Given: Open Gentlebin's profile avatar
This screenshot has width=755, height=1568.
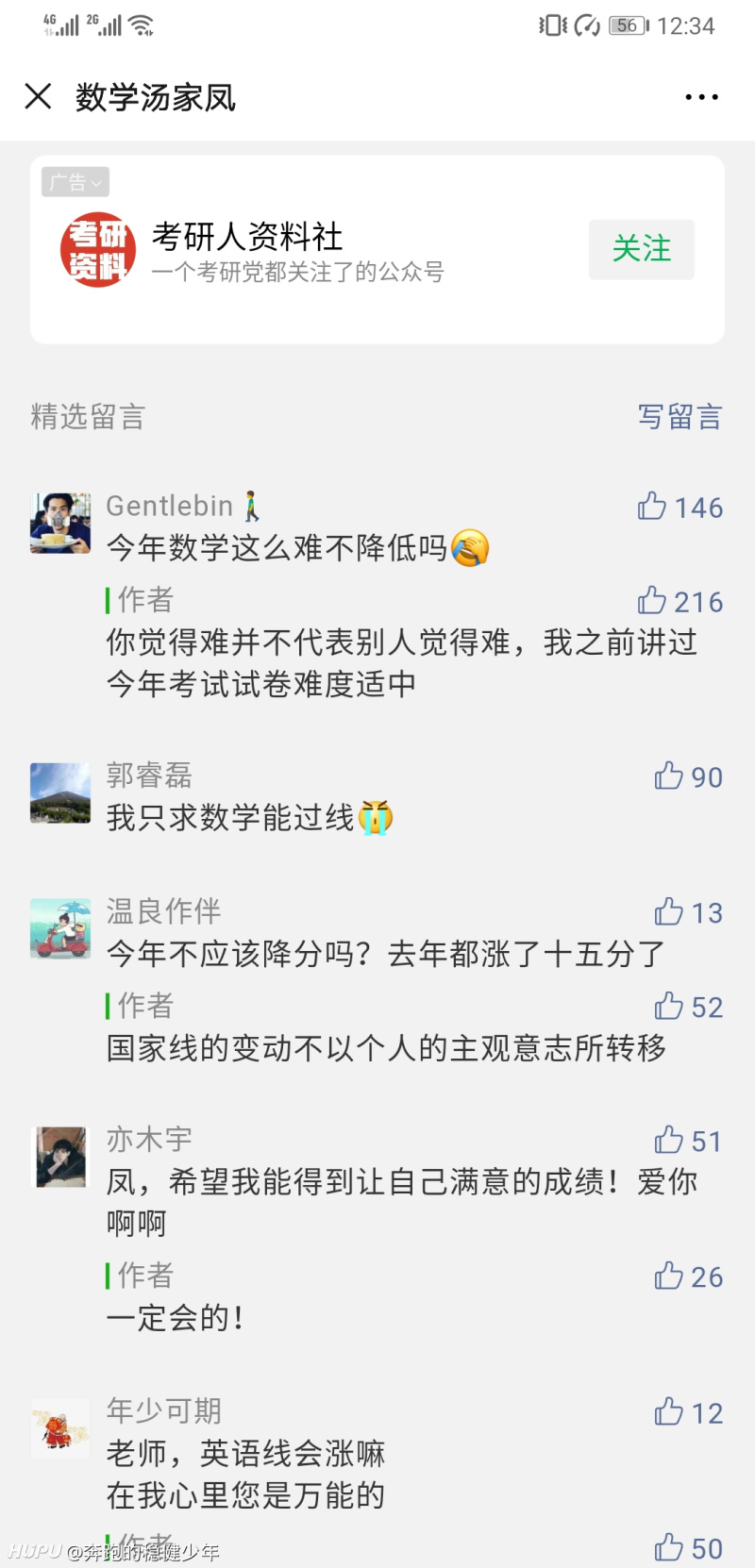Looking at the screenshot, I should click(x=59, y=522).
